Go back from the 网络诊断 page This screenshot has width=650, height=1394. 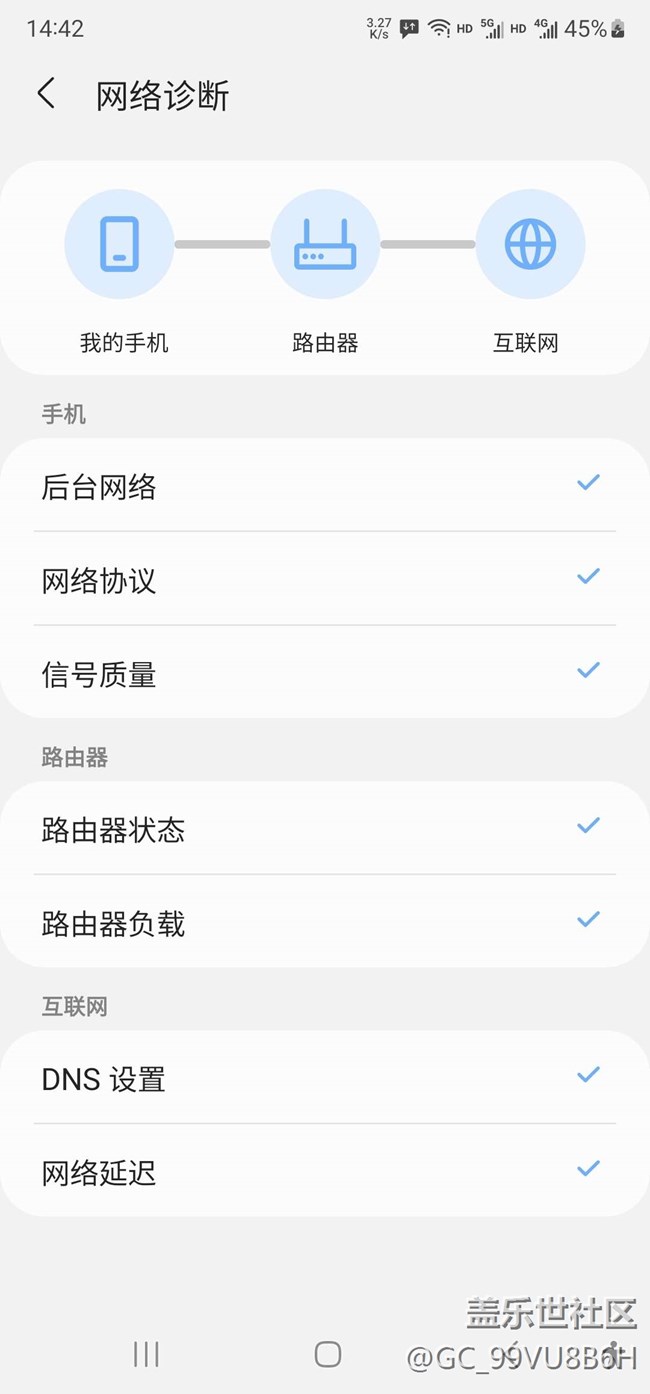click(x=46, y=94)
